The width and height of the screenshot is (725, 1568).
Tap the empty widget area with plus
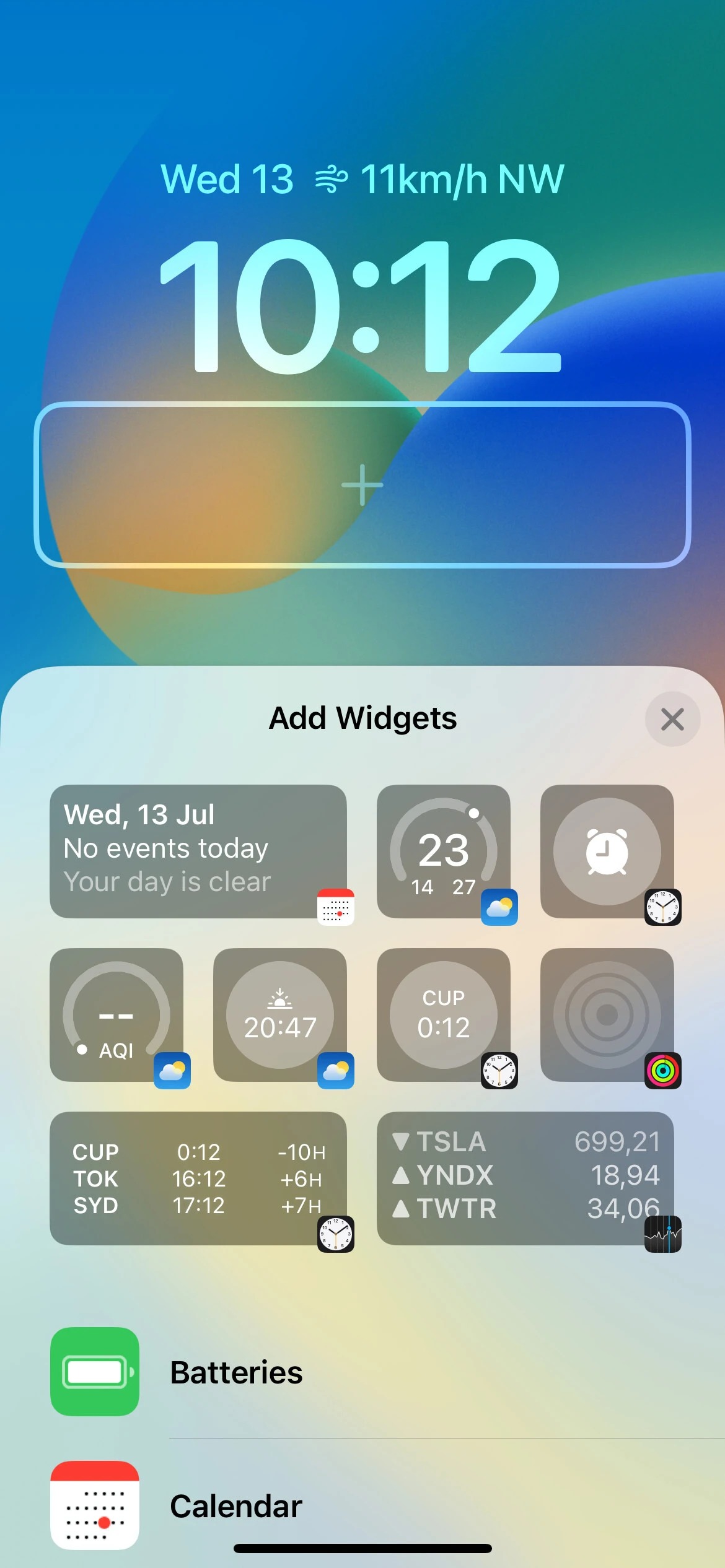pyautogui.click(x=362, y=485)
